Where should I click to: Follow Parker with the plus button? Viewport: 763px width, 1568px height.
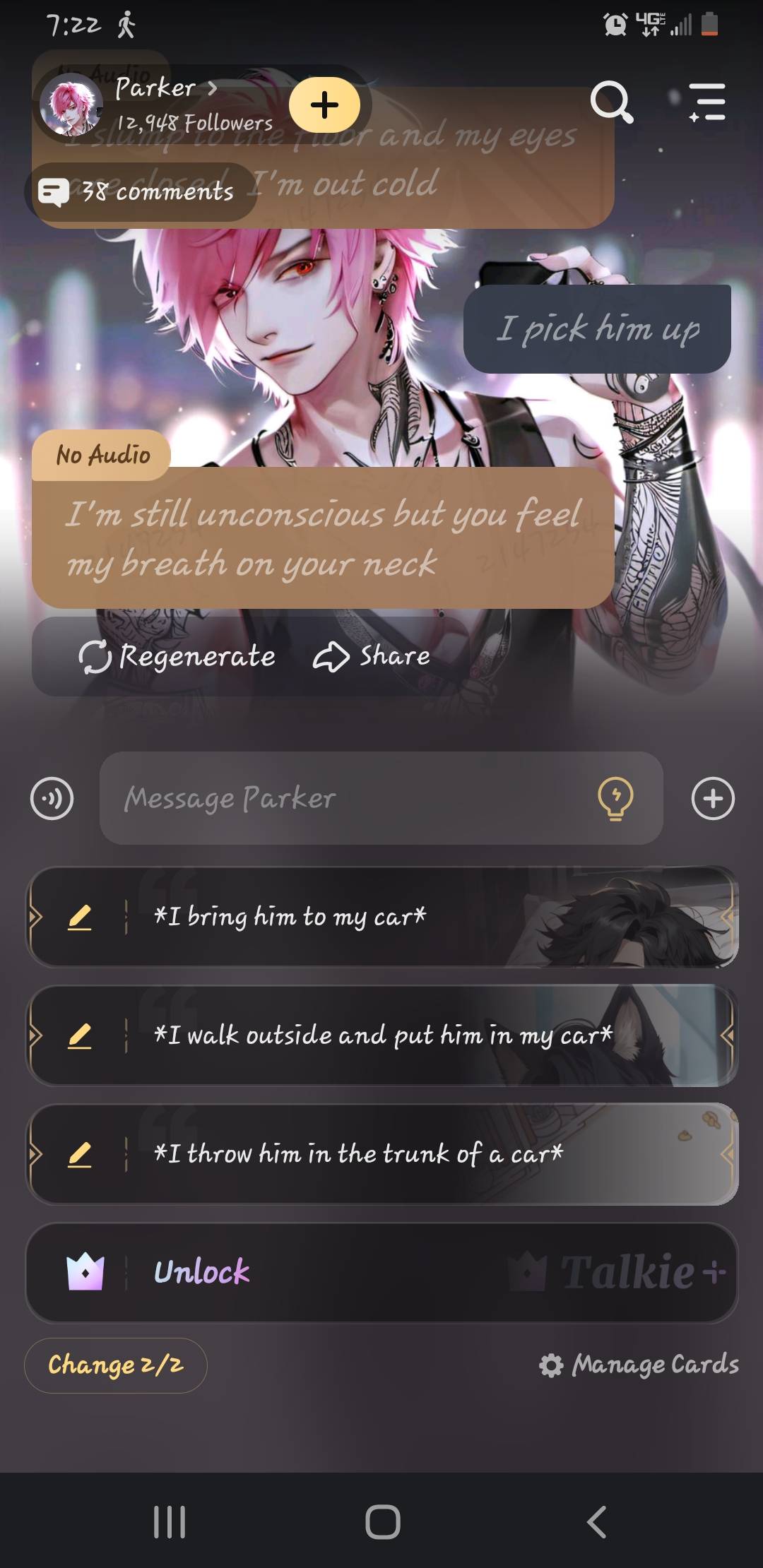click(x=324, y=105)
